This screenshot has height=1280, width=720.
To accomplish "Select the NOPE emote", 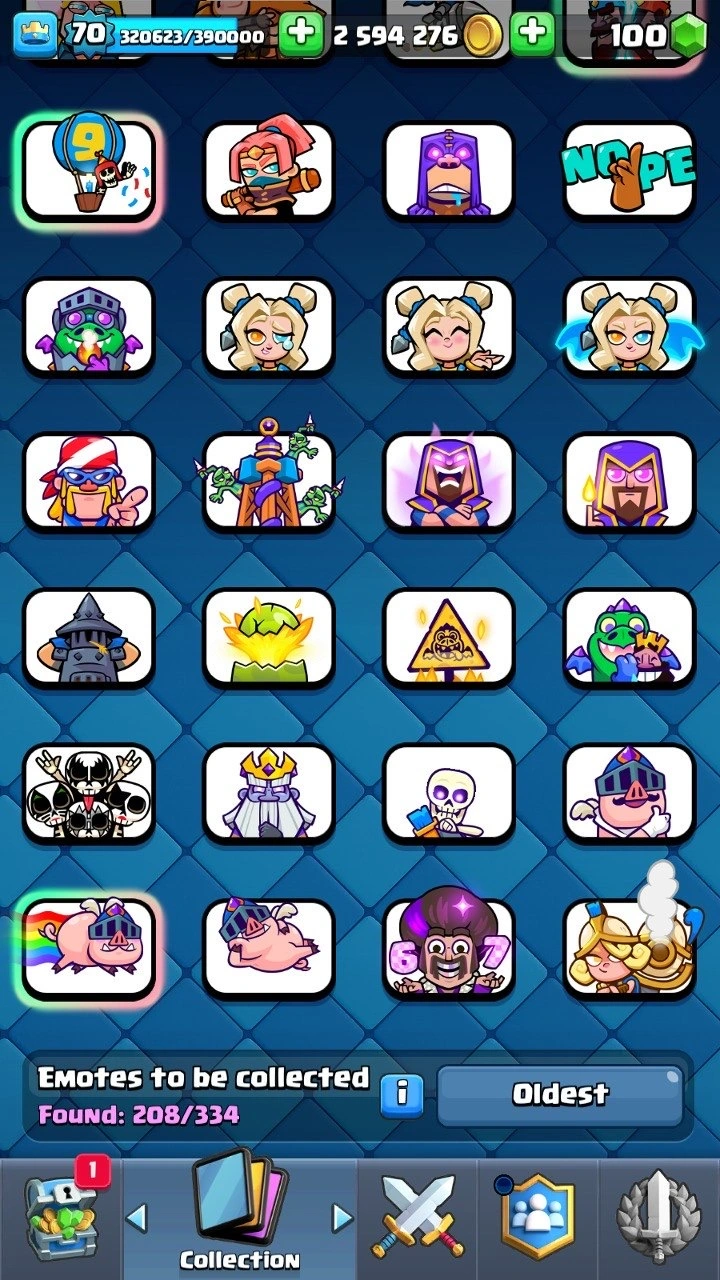I will pos(629,169).
